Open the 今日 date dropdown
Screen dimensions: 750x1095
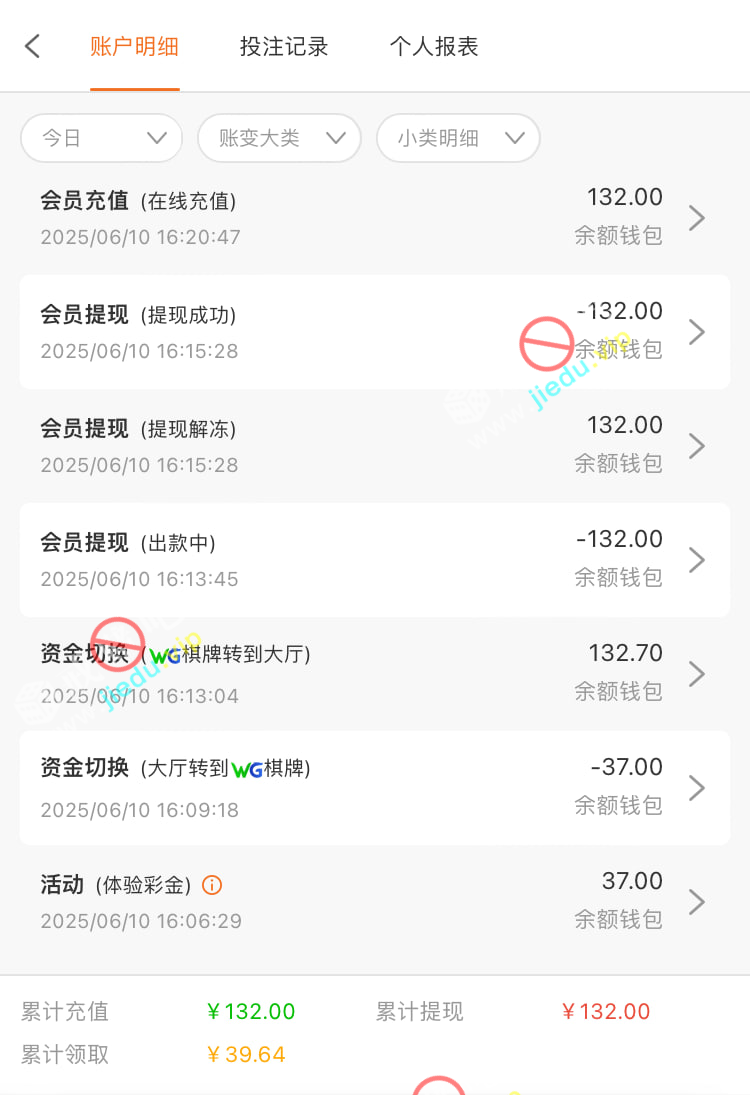102,138
